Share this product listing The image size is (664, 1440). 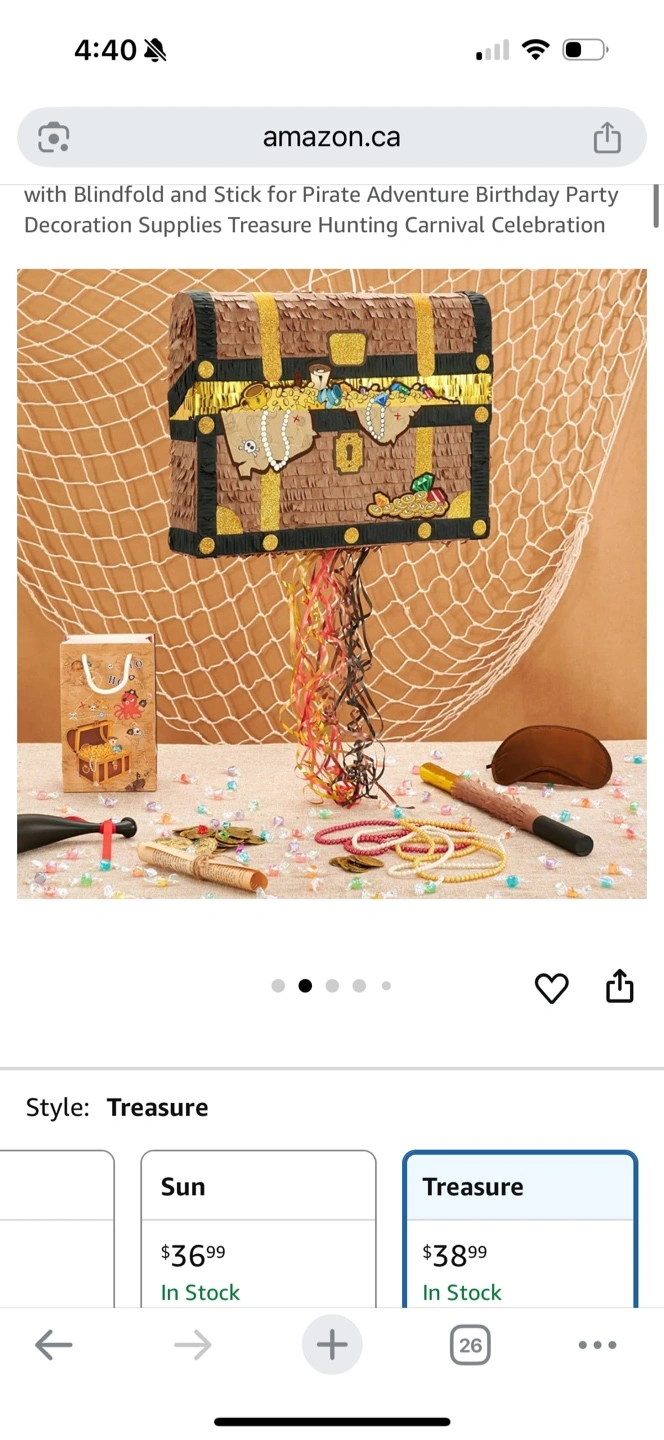point(620,985)
